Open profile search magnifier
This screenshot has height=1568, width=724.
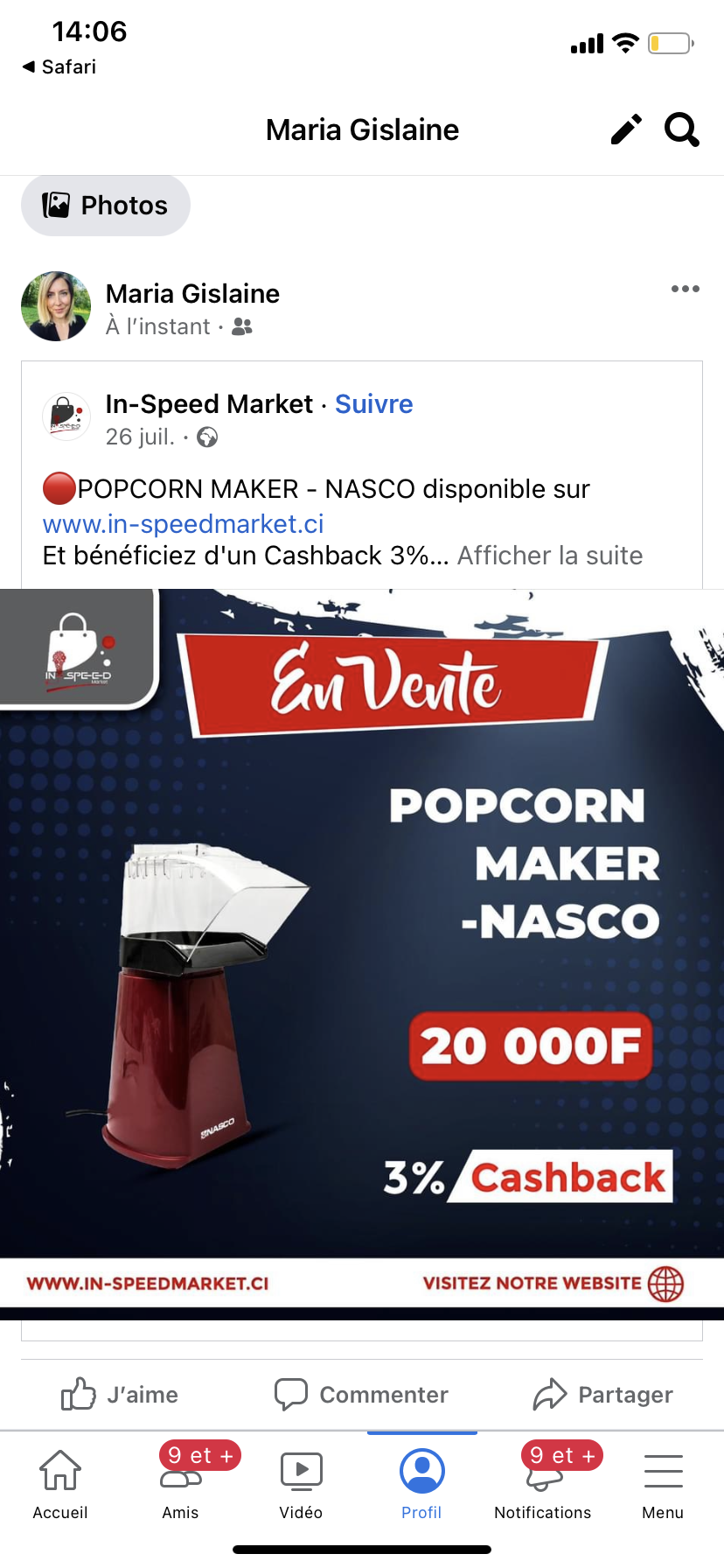pos(682,130)
